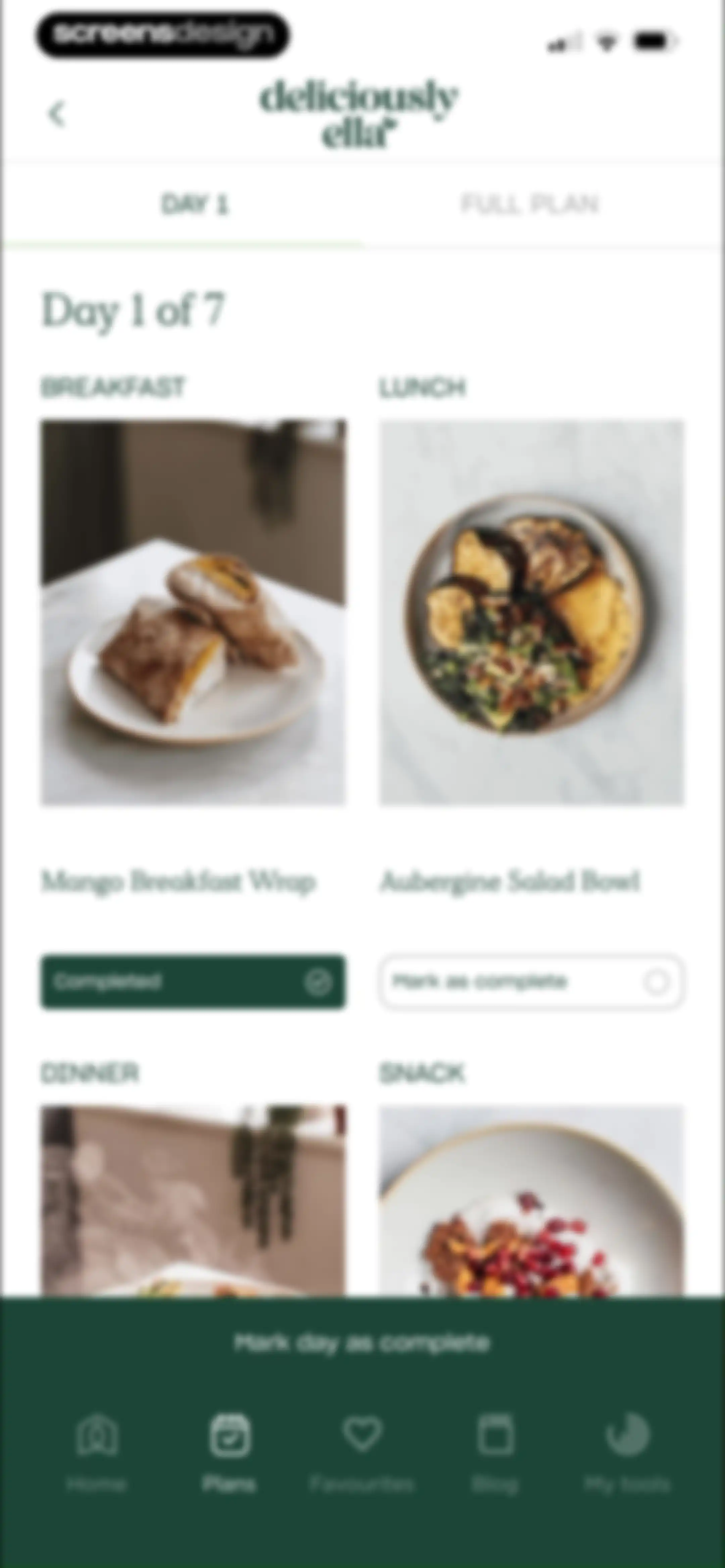The width and height of the screenshot is (725, 1568).
Task: Switch to the Favourites tab
Action: tap(362, 1452)
